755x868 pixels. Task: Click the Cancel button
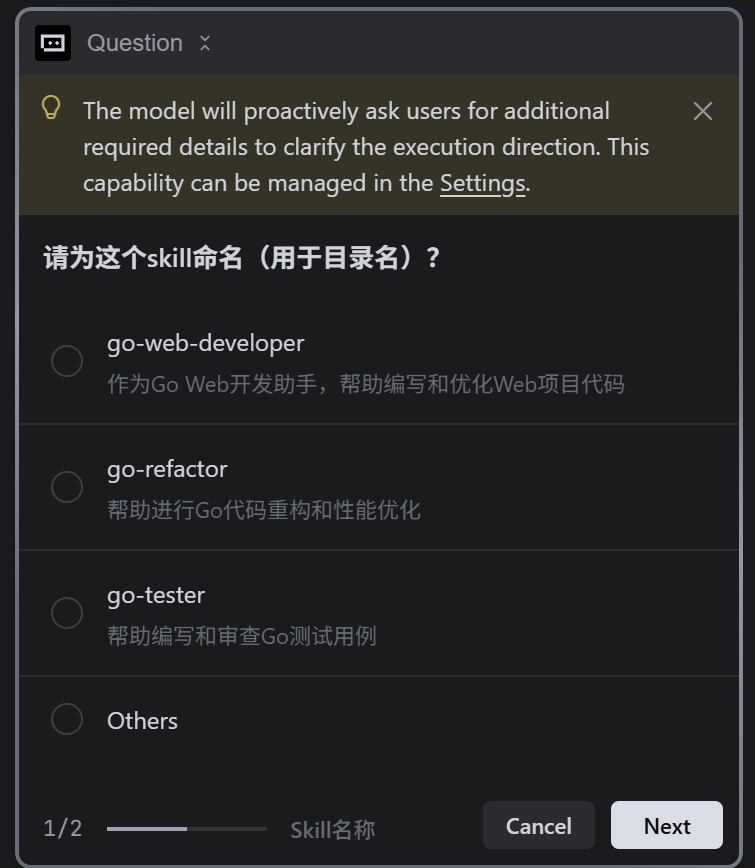click(538, 825)
